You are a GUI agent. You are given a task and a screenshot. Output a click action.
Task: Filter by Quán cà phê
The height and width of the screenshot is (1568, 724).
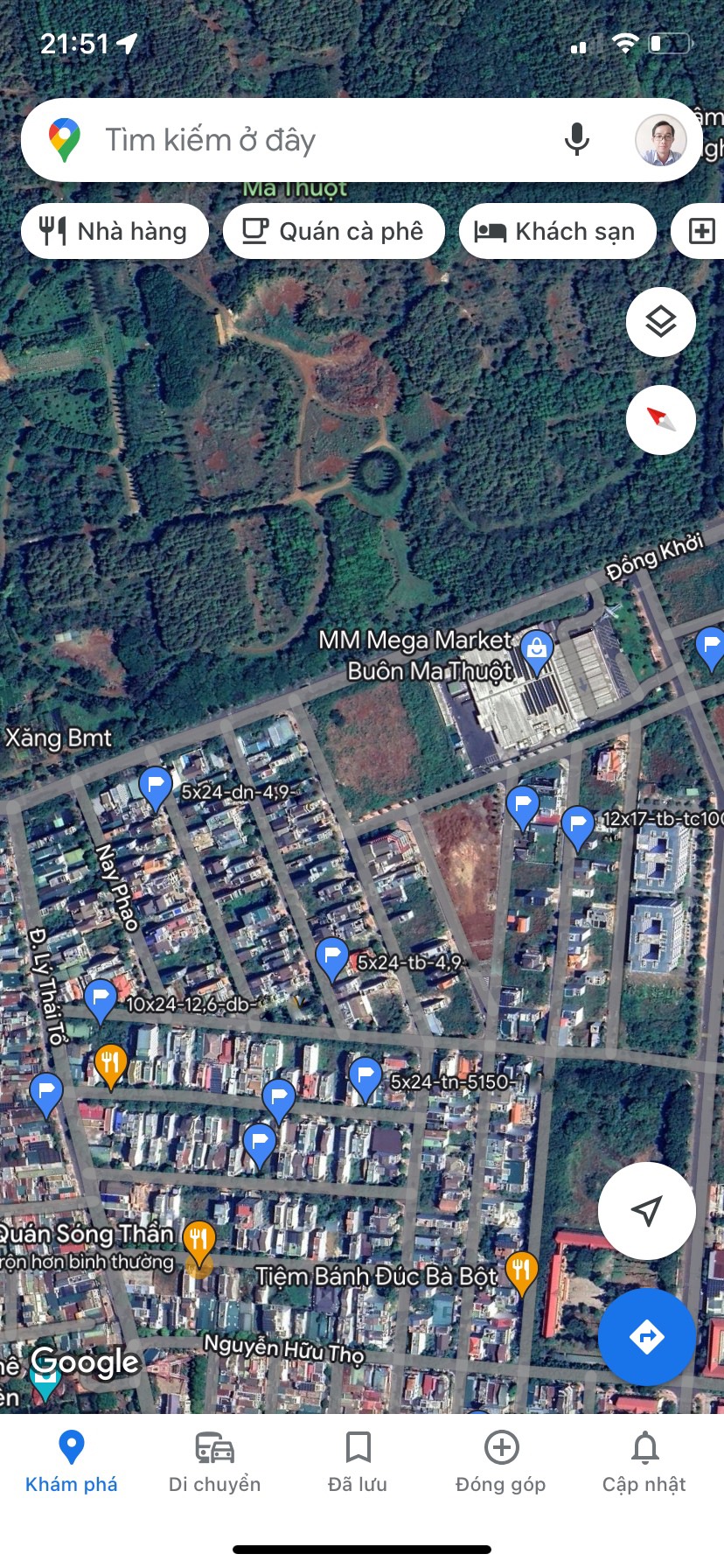[334, 231]
